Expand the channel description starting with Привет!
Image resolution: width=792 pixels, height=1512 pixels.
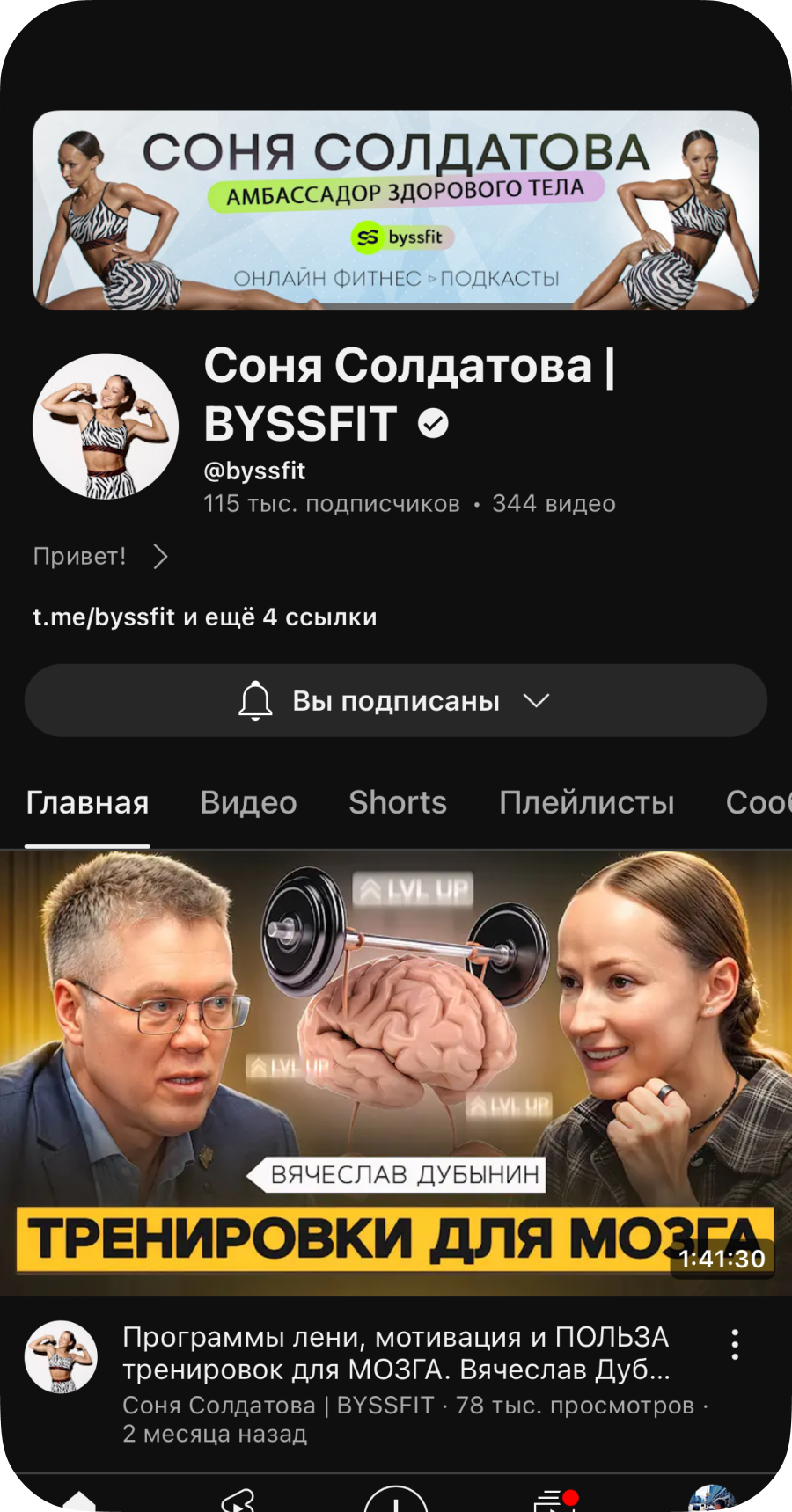click(100, 557)
